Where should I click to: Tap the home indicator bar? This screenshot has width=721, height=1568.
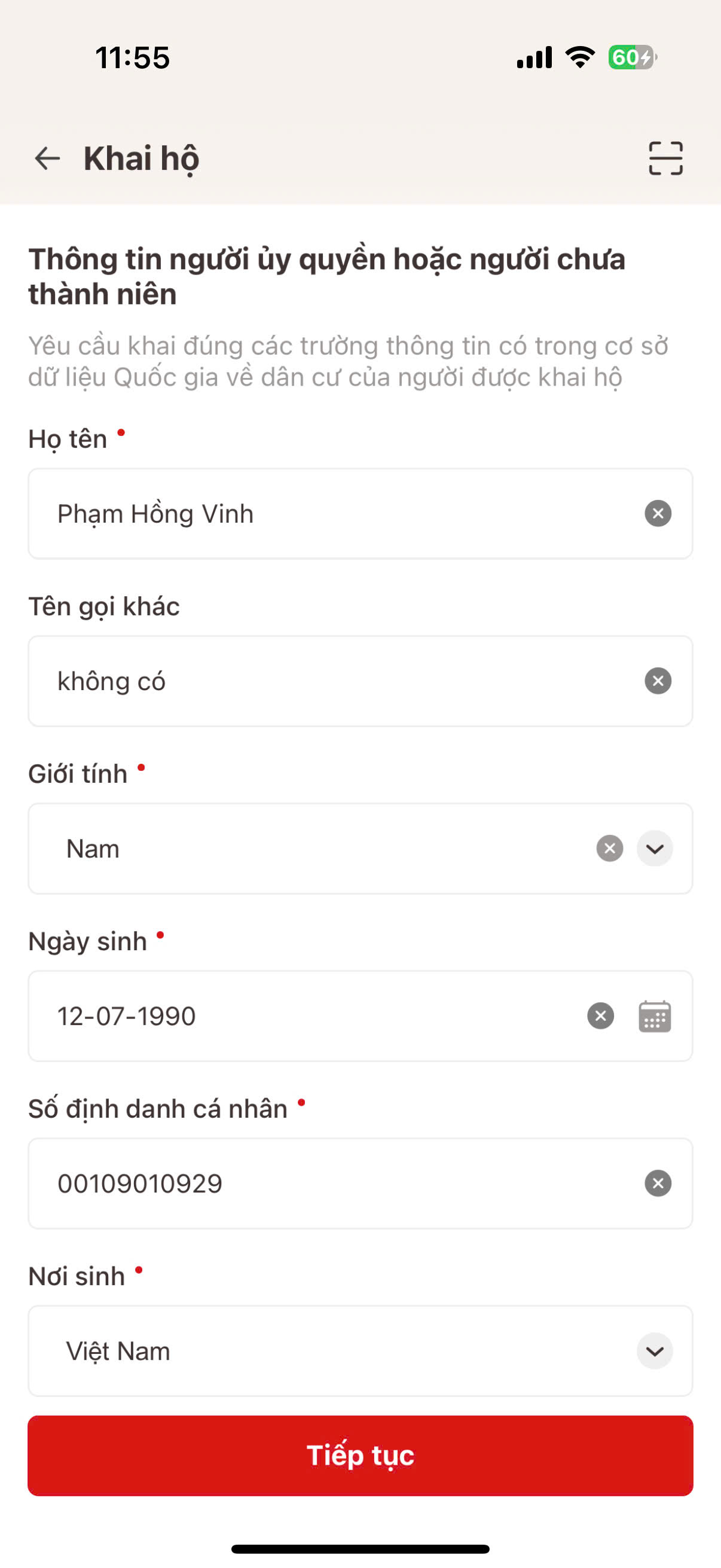click(360, 1548)
